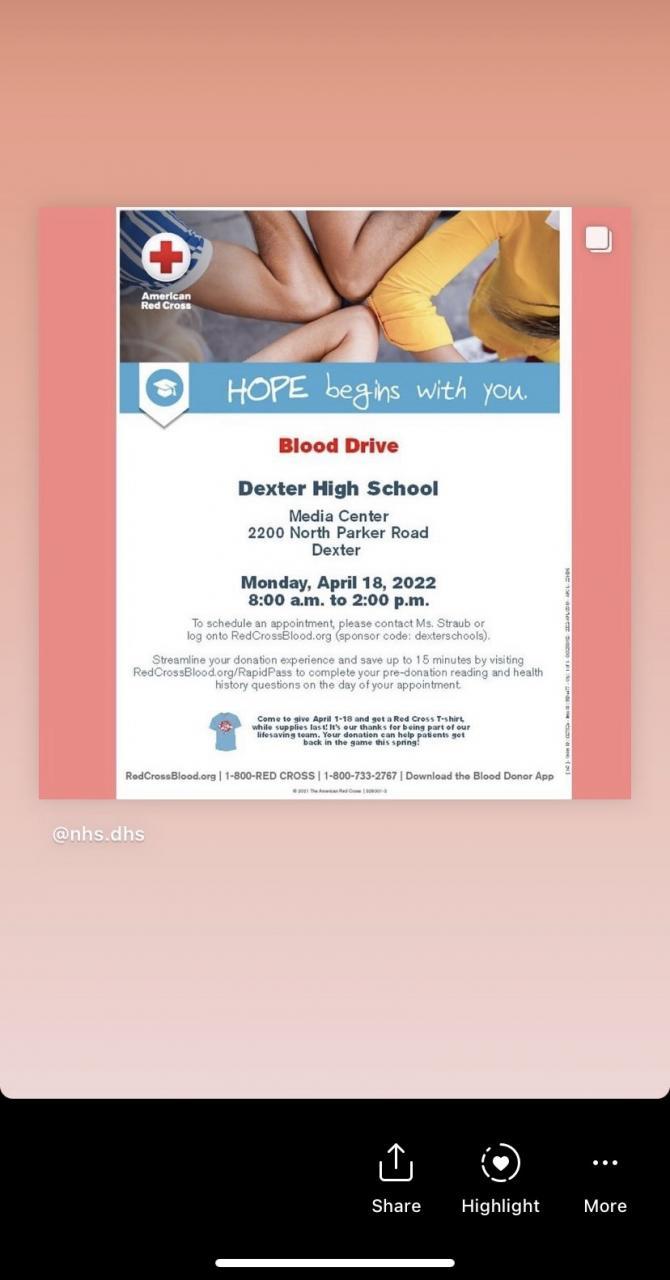The width and height of the screenshot is (670, 1280).
Task: Open the More options menu
Action: [605, 1178]
